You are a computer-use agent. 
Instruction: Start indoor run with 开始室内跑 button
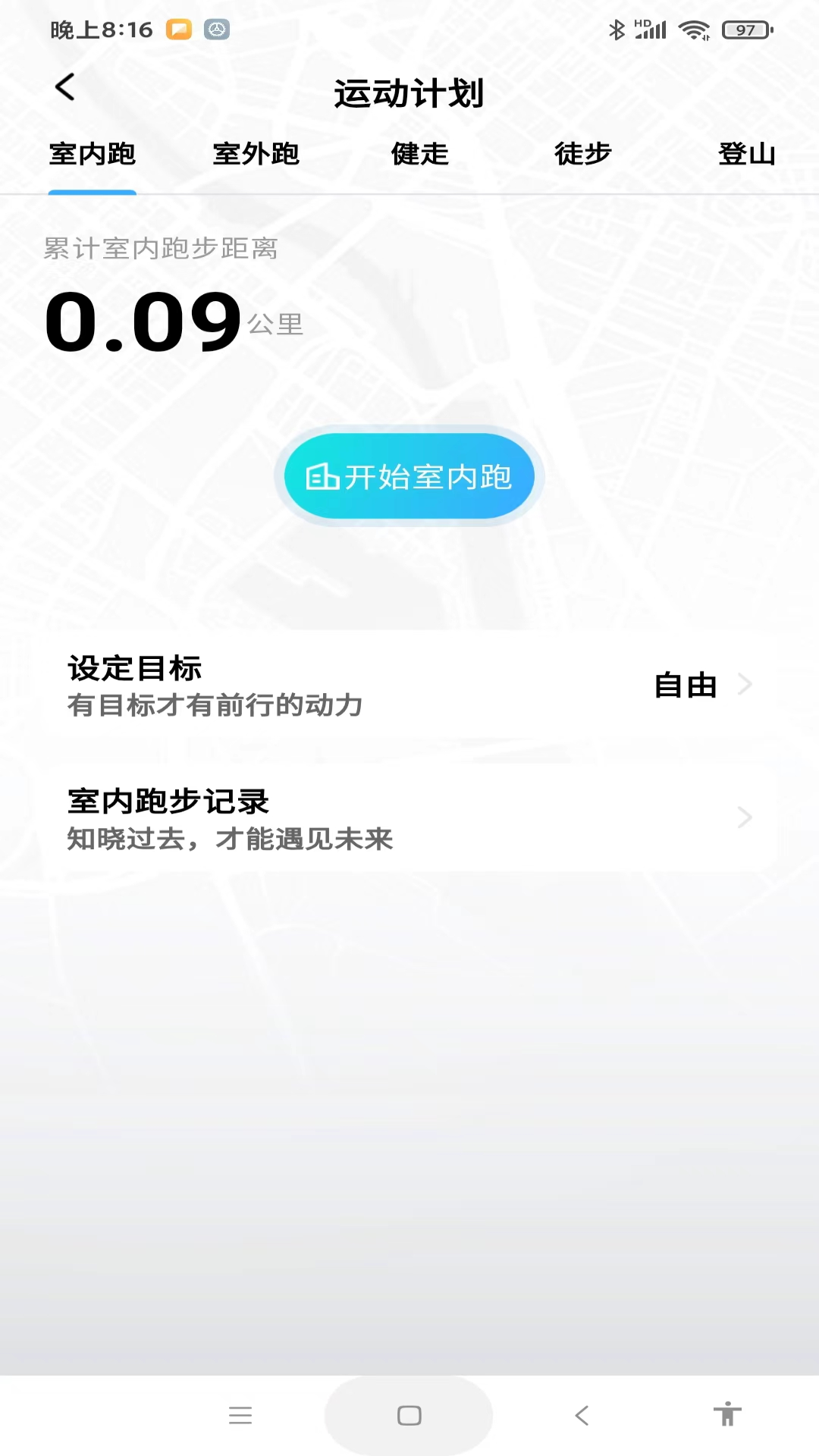pos(409,476)
